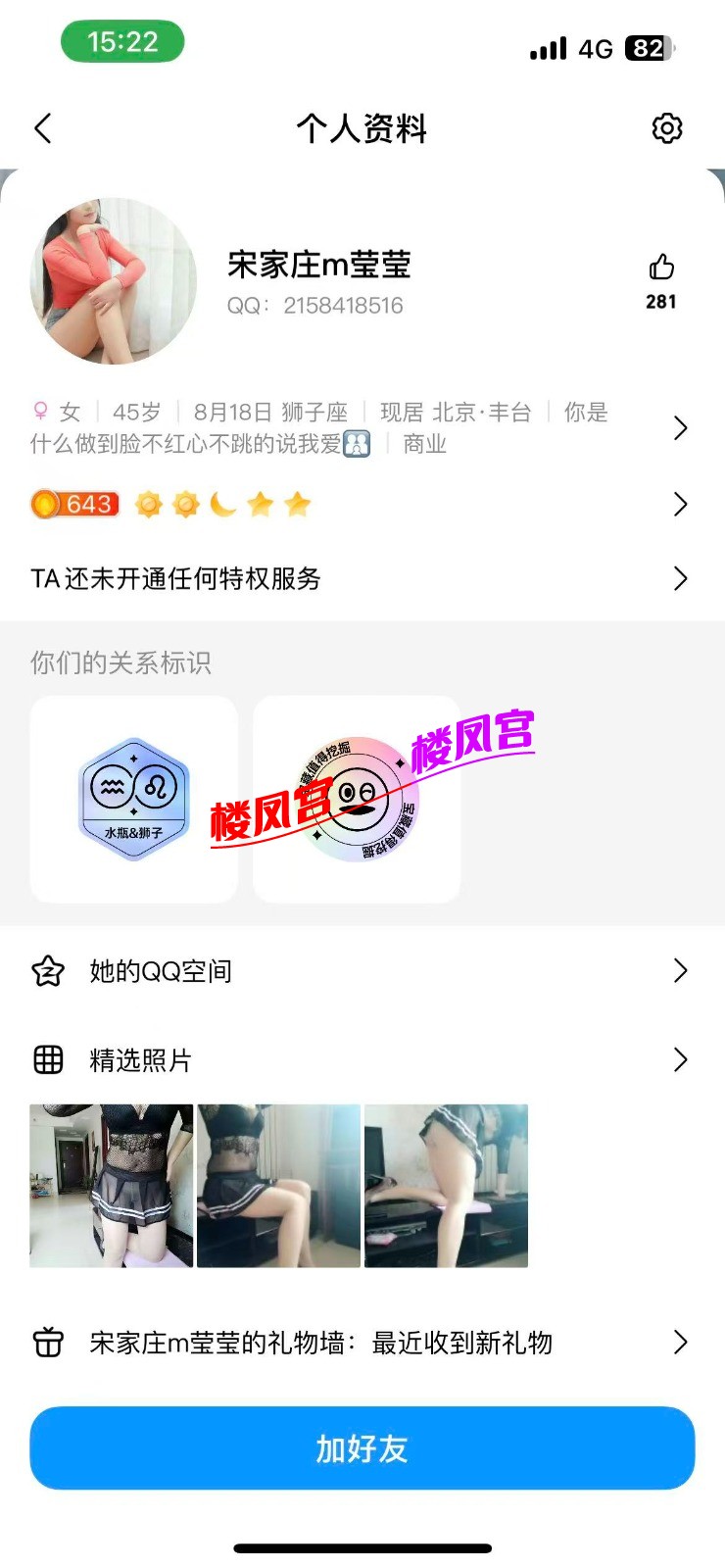Tap the 加好友 button
This screenshot has height=1568, width=725.
point(362,1448)
